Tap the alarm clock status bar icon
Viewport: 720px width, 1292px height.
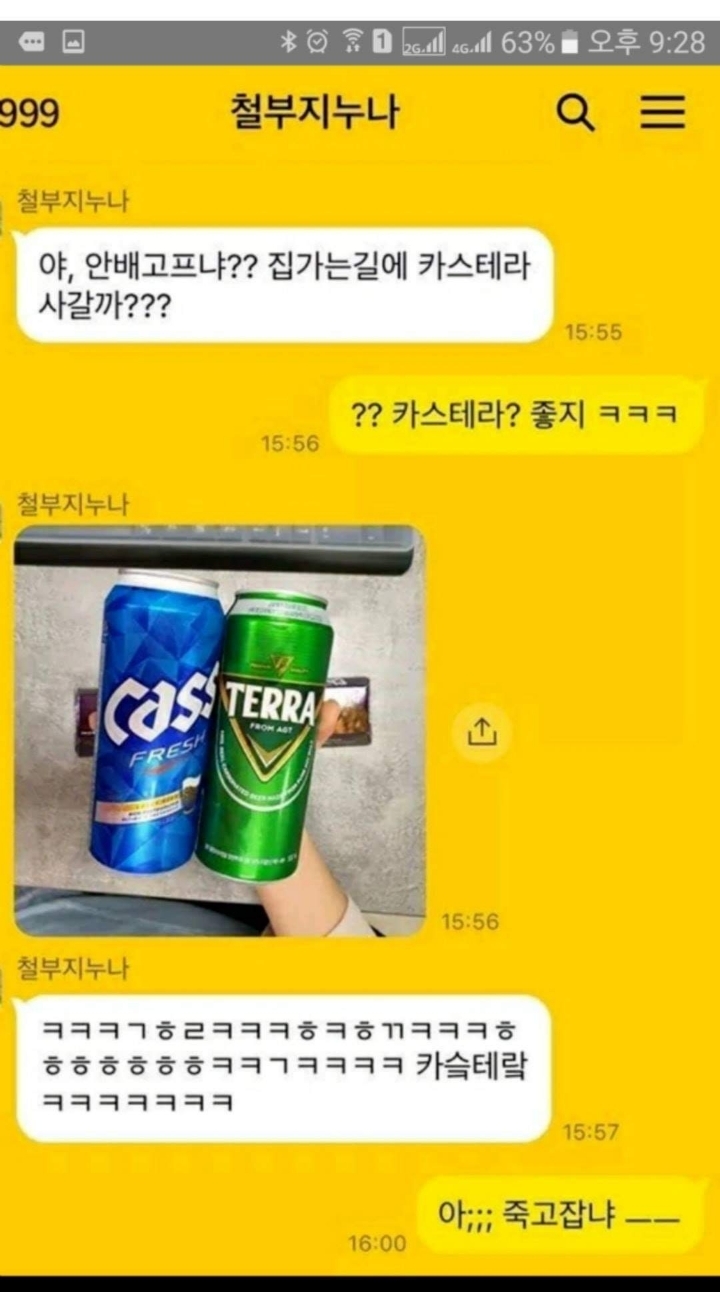tap(313, 41)
